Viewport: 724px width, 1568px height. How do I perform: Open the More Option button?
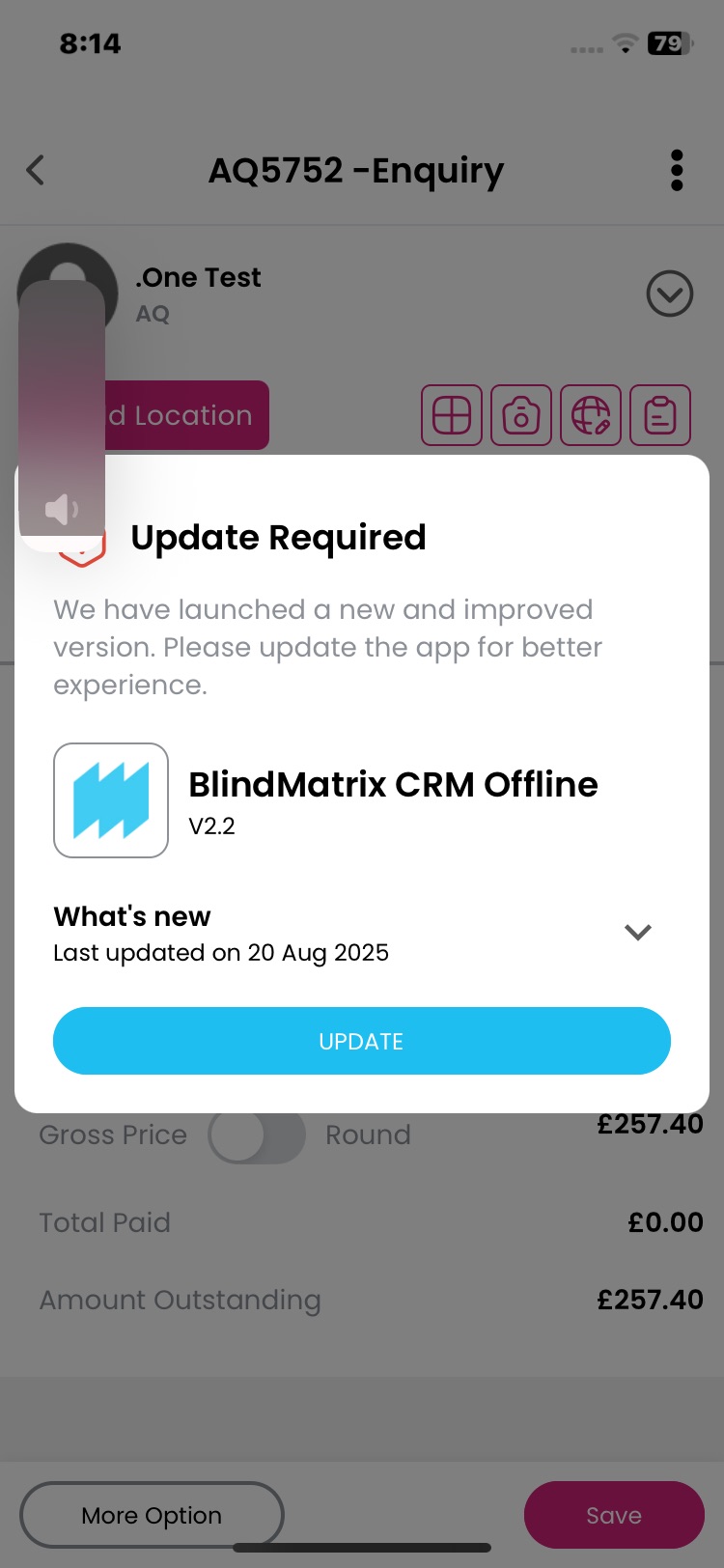point(152,1515)
